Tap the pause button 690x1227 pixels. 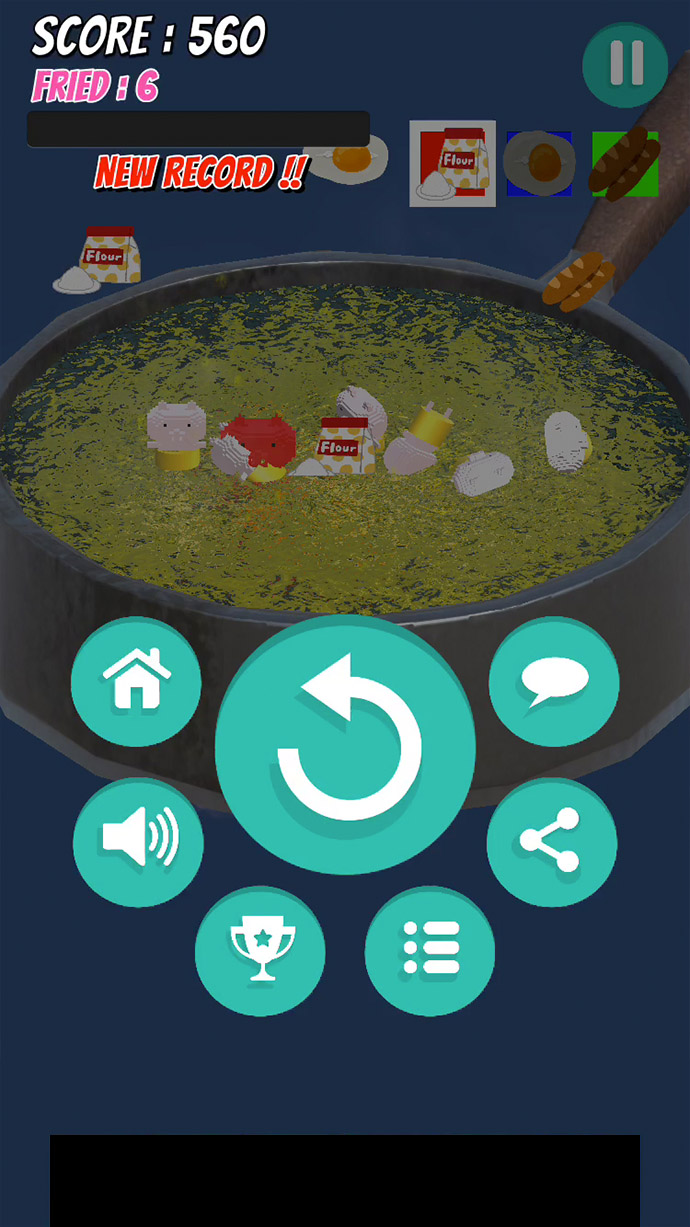tap(626, 64)
